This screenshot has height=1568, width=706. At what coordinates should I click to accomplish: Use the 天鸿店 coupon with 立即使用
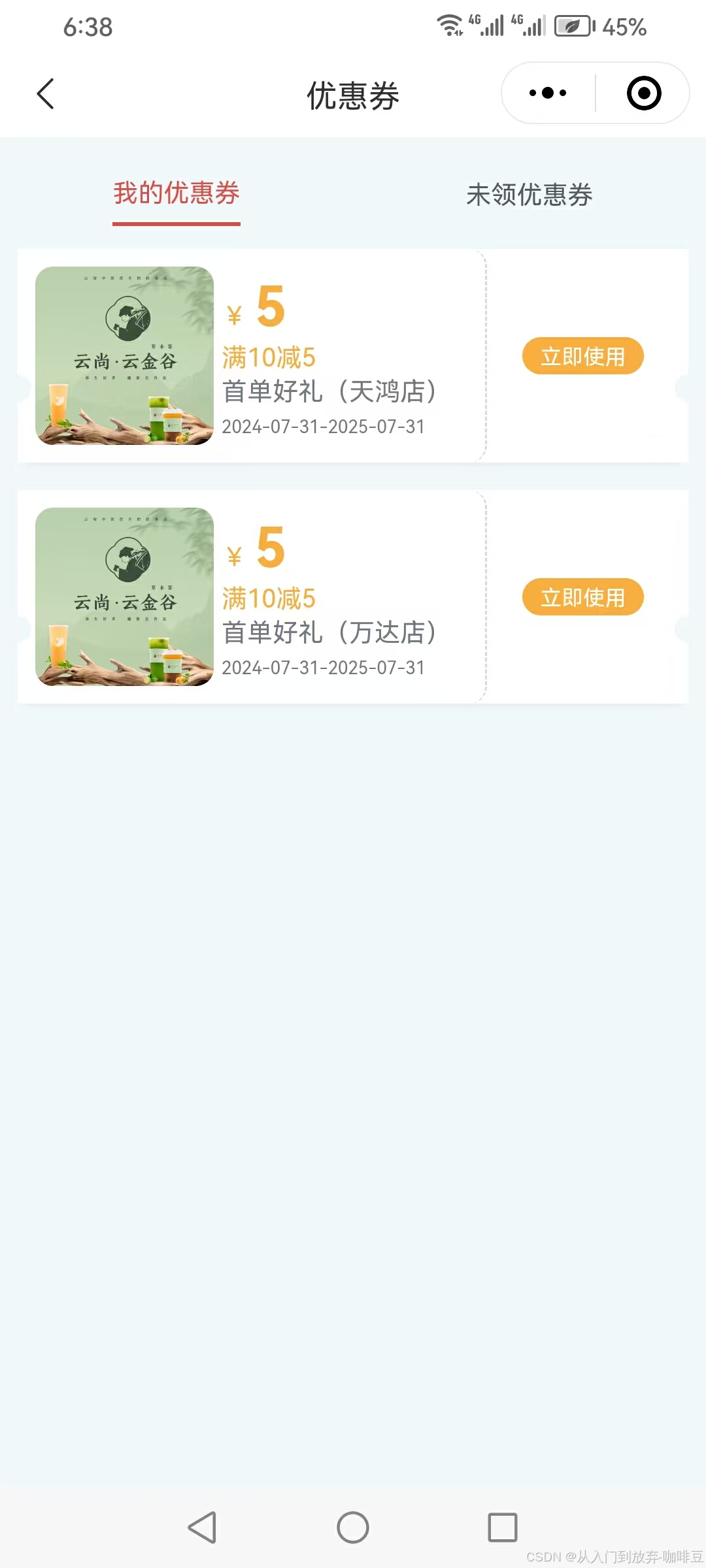[582, 356]
